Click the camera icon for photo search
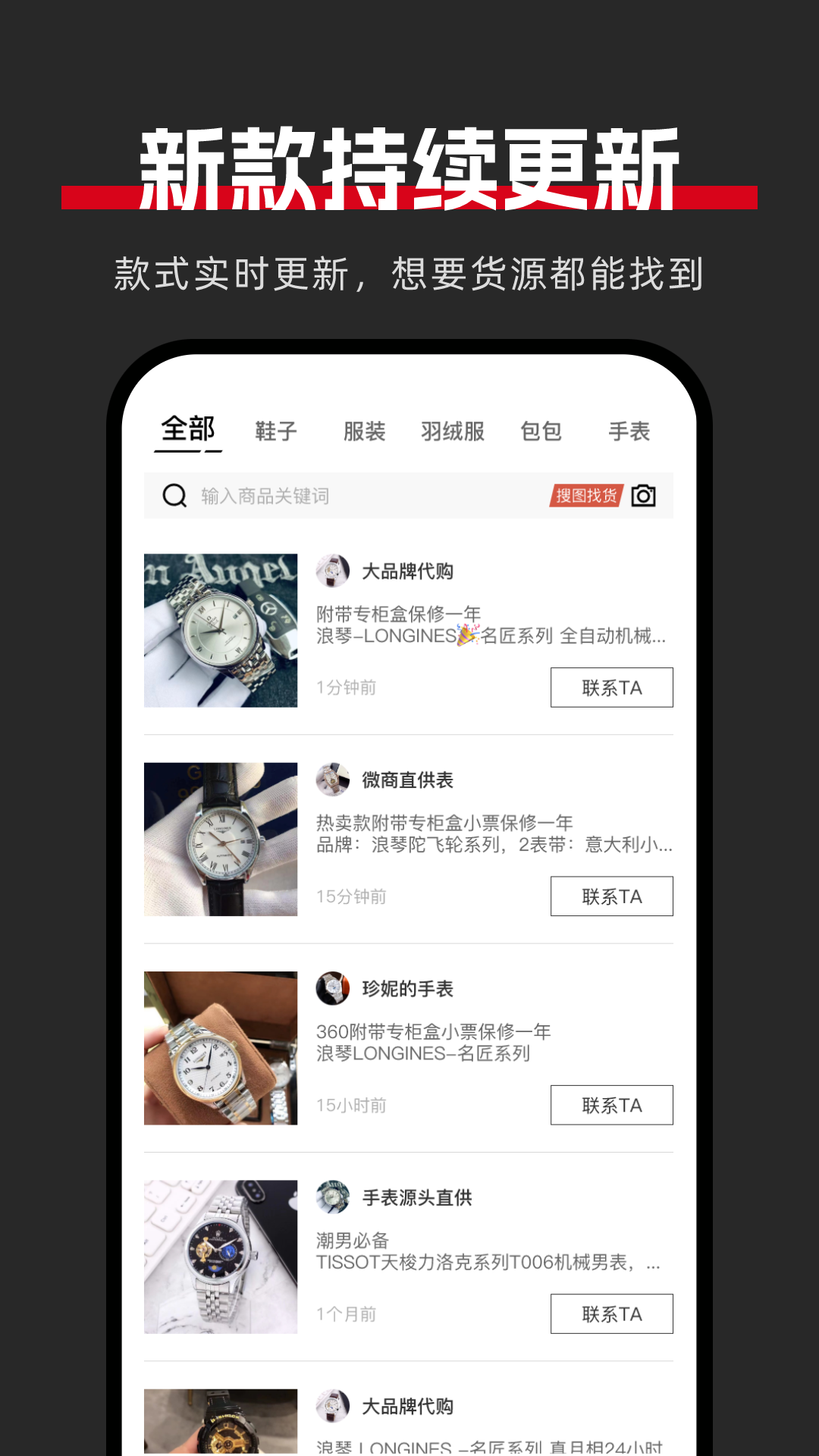819x1456 pixels. pos(644,495)
